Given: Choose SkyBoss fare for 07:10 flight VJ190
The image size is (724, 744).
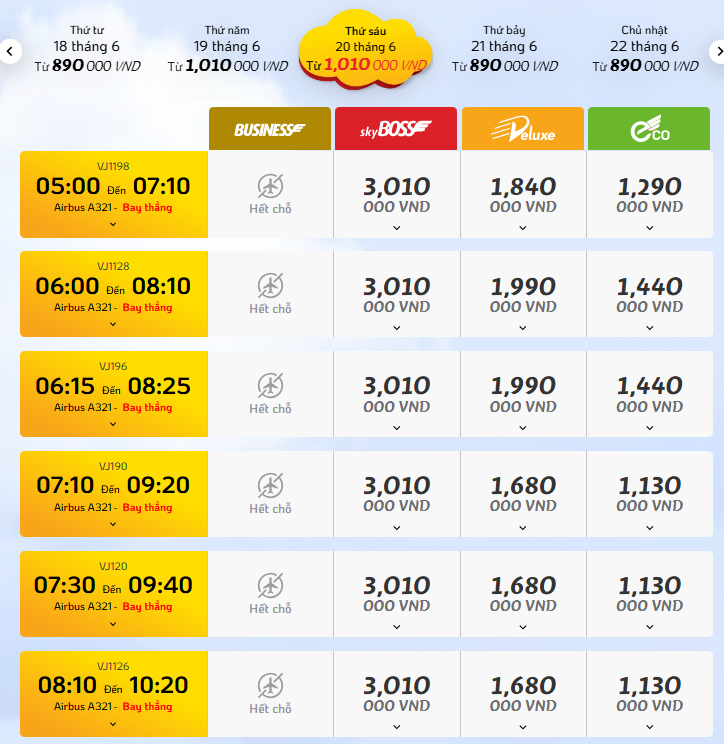Looking at the screenshot, I should click(x=396, y=494).
